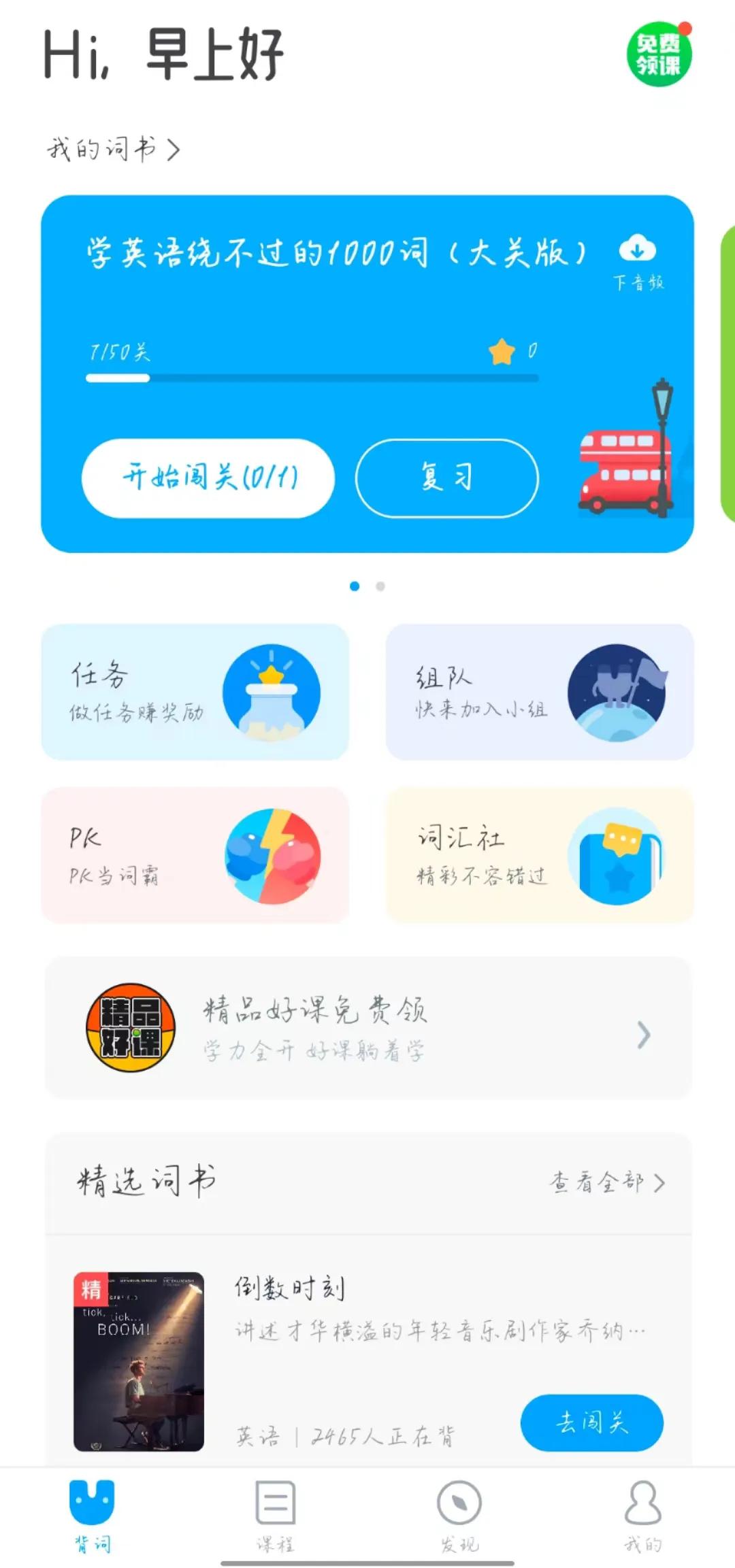Start the level with 开始闯关(0/1)
Viewport: 735px width, 1568px height.
(x=206, y=477)
